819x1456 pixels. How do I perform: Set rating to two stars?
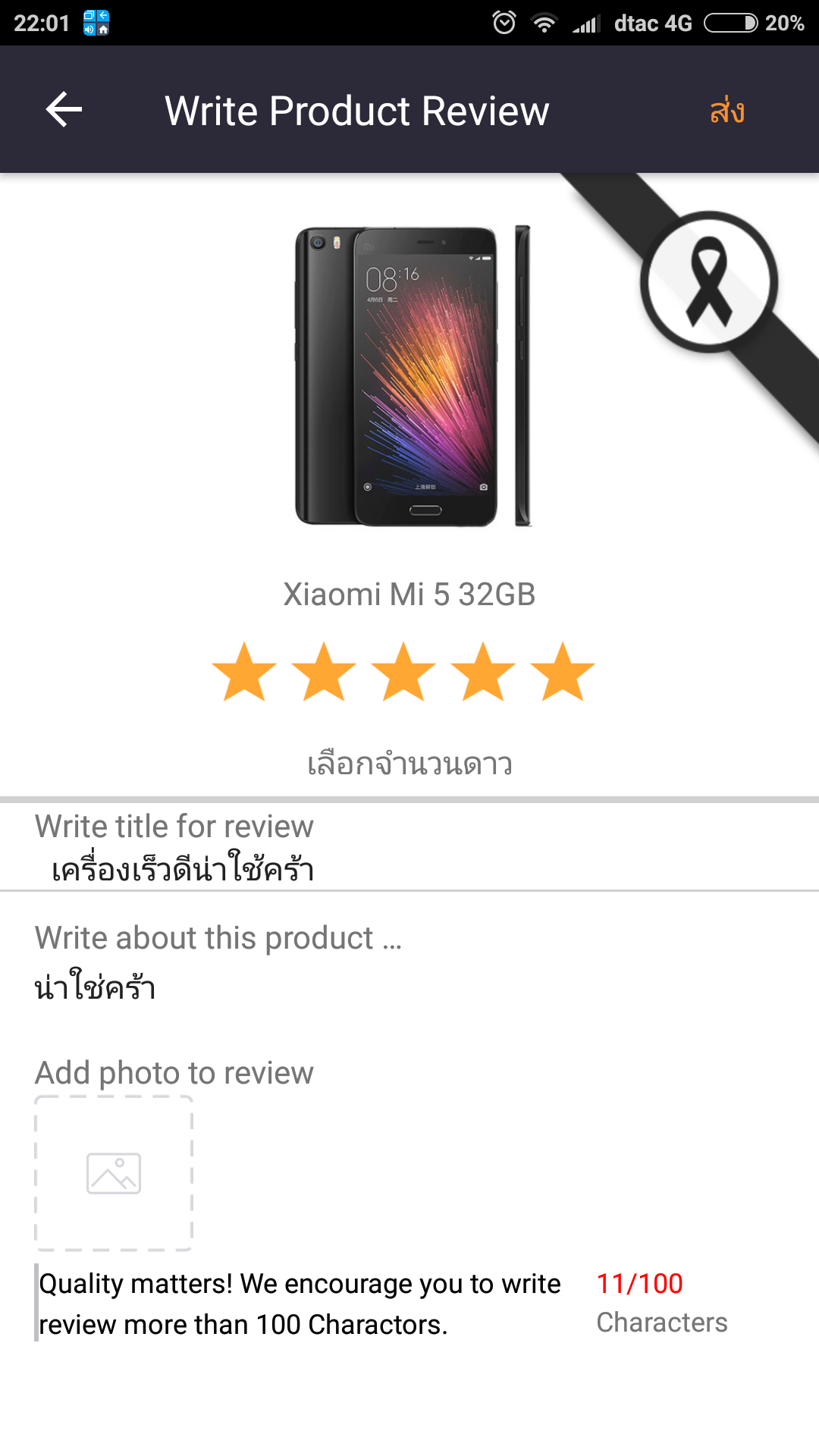pos(324,672)
